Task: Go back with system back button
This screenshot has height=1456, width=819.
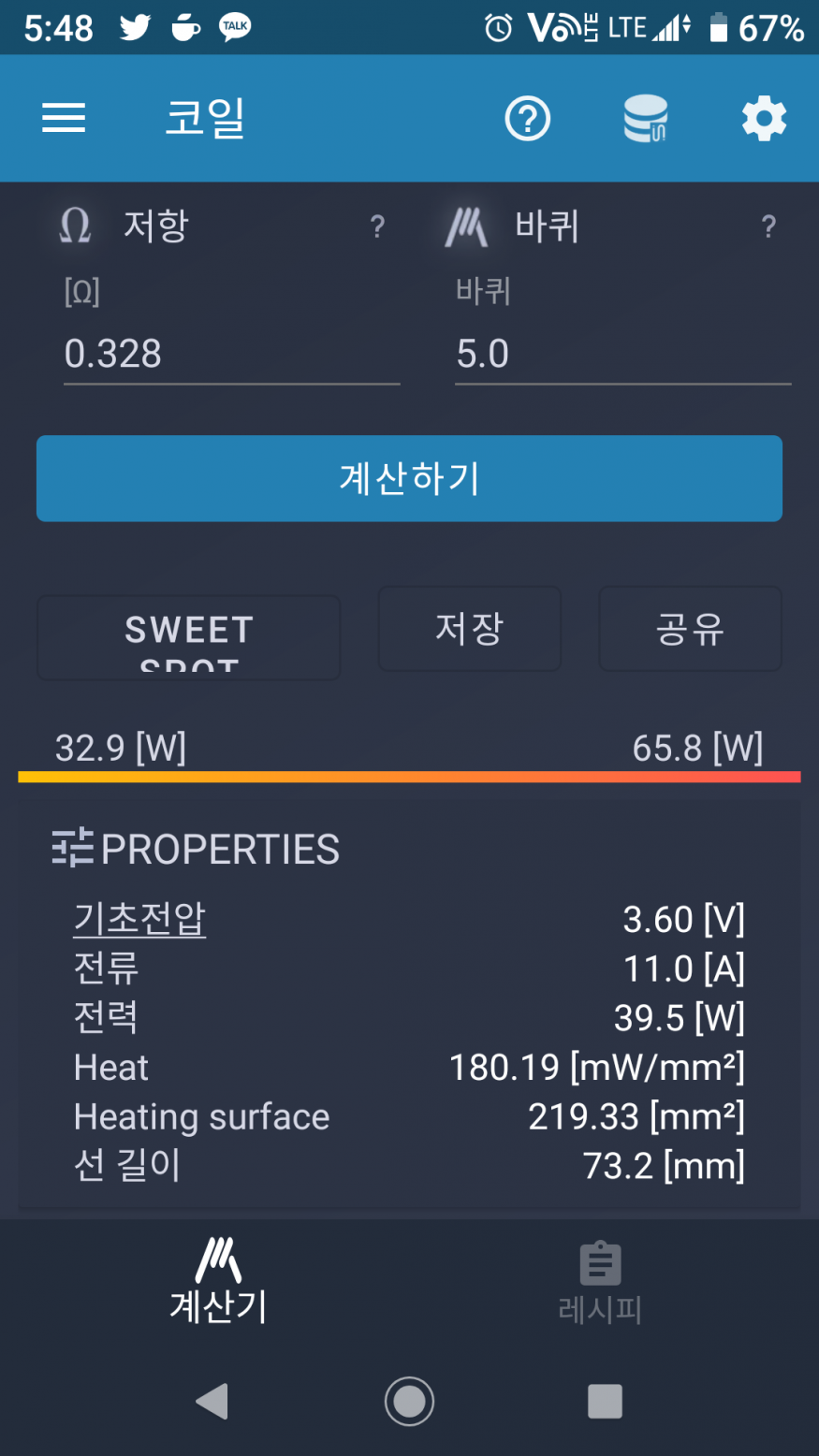Action: [x=212, y=1402]
